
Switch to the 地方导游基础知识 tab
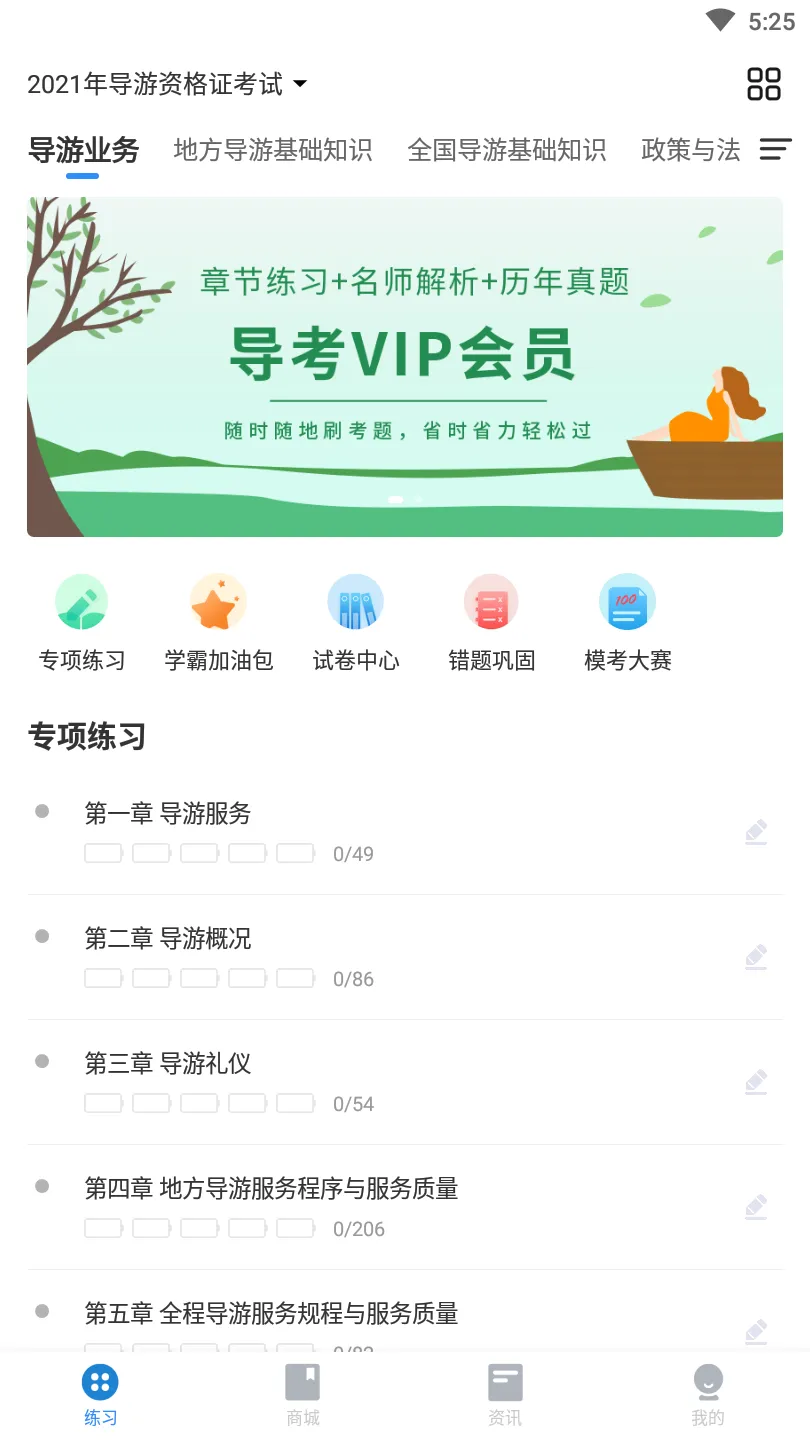pyautogui.click(x=274, y=150)
